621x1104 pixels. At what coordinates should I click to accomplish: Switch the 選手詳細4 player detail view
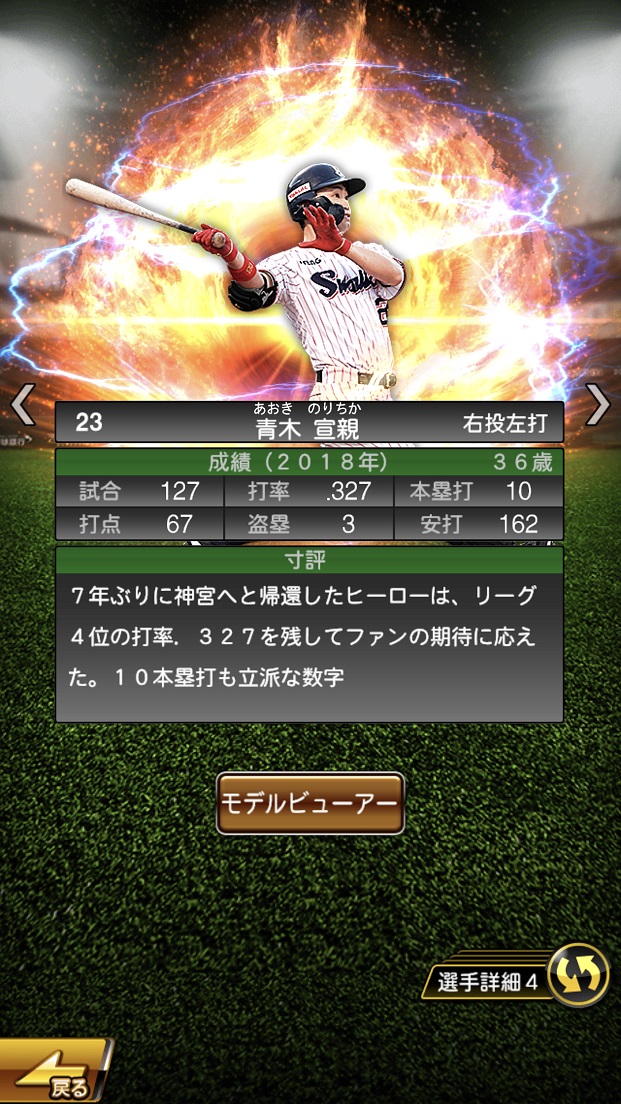click(578, 975)
